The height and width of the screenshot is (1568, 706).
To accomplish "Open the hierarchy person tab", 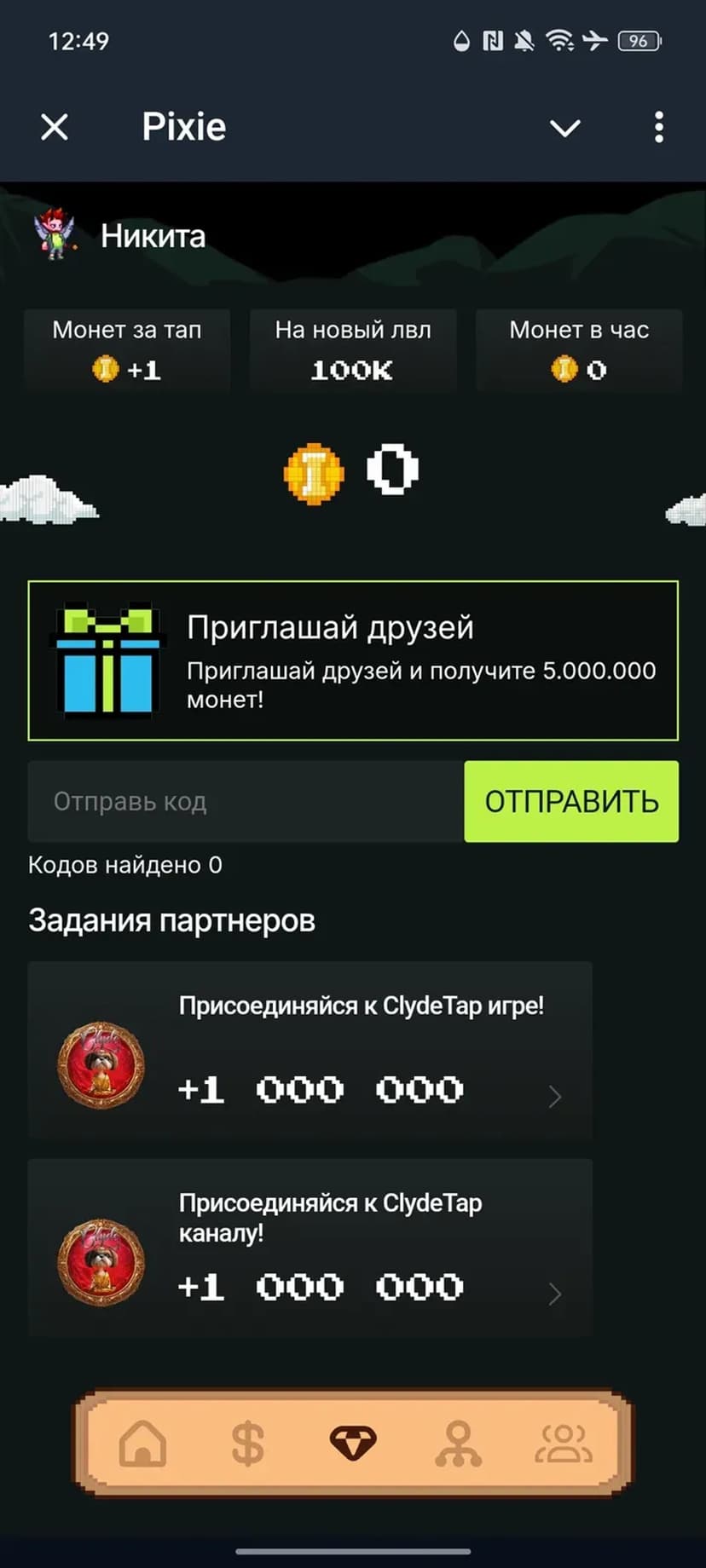I will (x=458, y=1444).
